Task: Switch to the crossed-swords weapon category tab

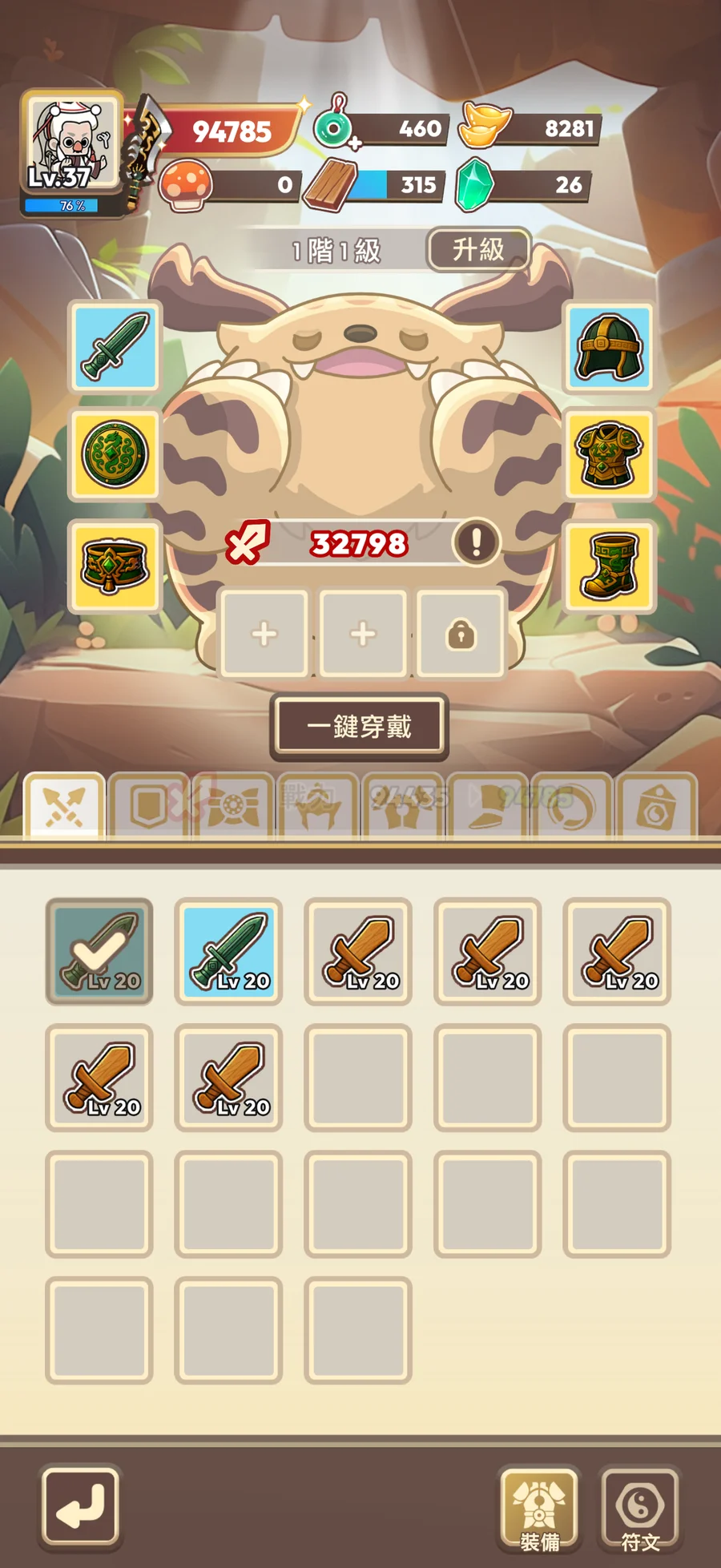Action: pyautogui.click(x=64, y=806)
